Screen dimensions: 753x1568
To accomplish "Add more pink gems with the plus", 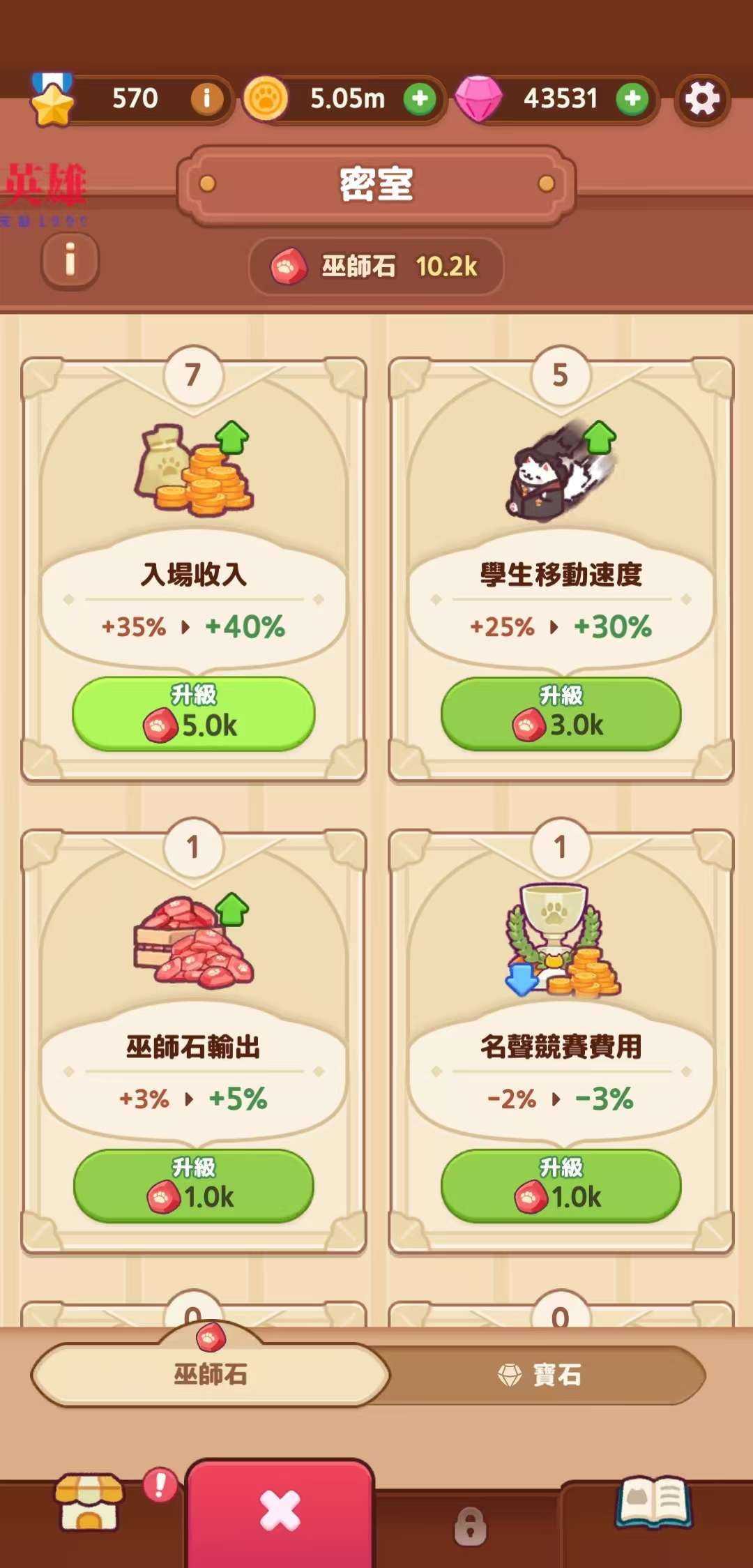I will 632,99.
